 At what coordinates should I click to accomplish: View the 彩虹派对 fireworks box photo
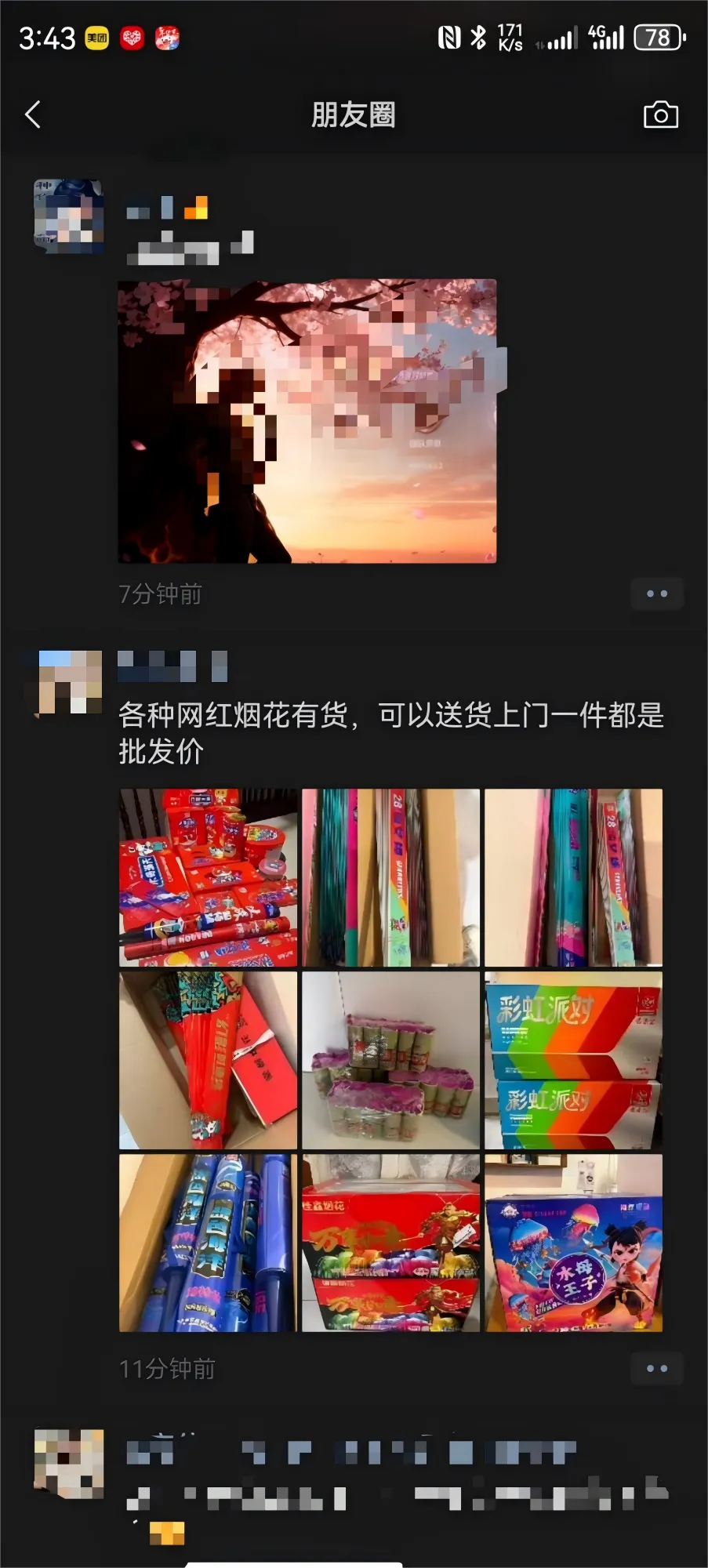573,1060
